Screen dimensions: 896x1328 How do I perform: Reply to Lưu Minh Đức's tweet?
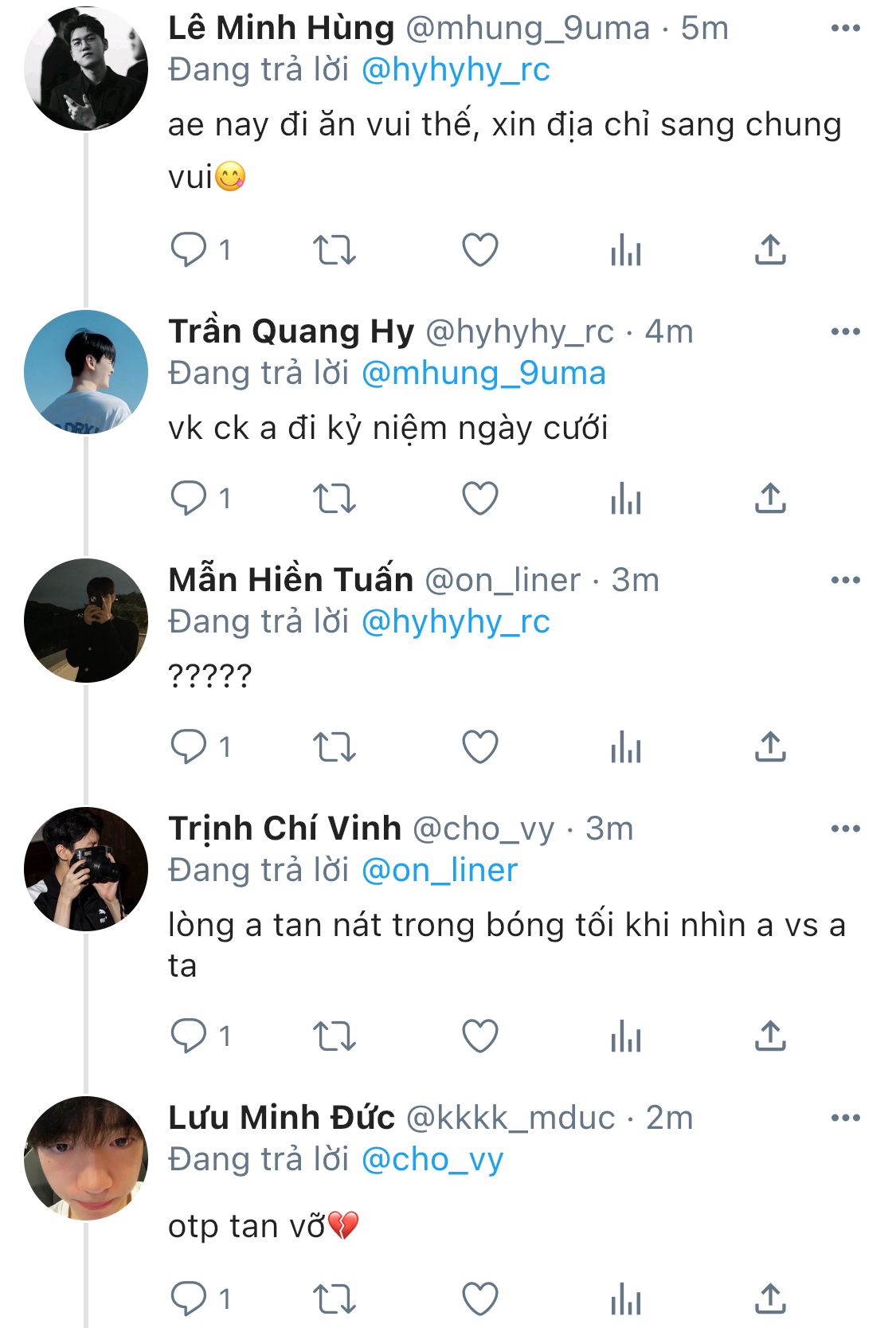click(x=189, y=1299)
